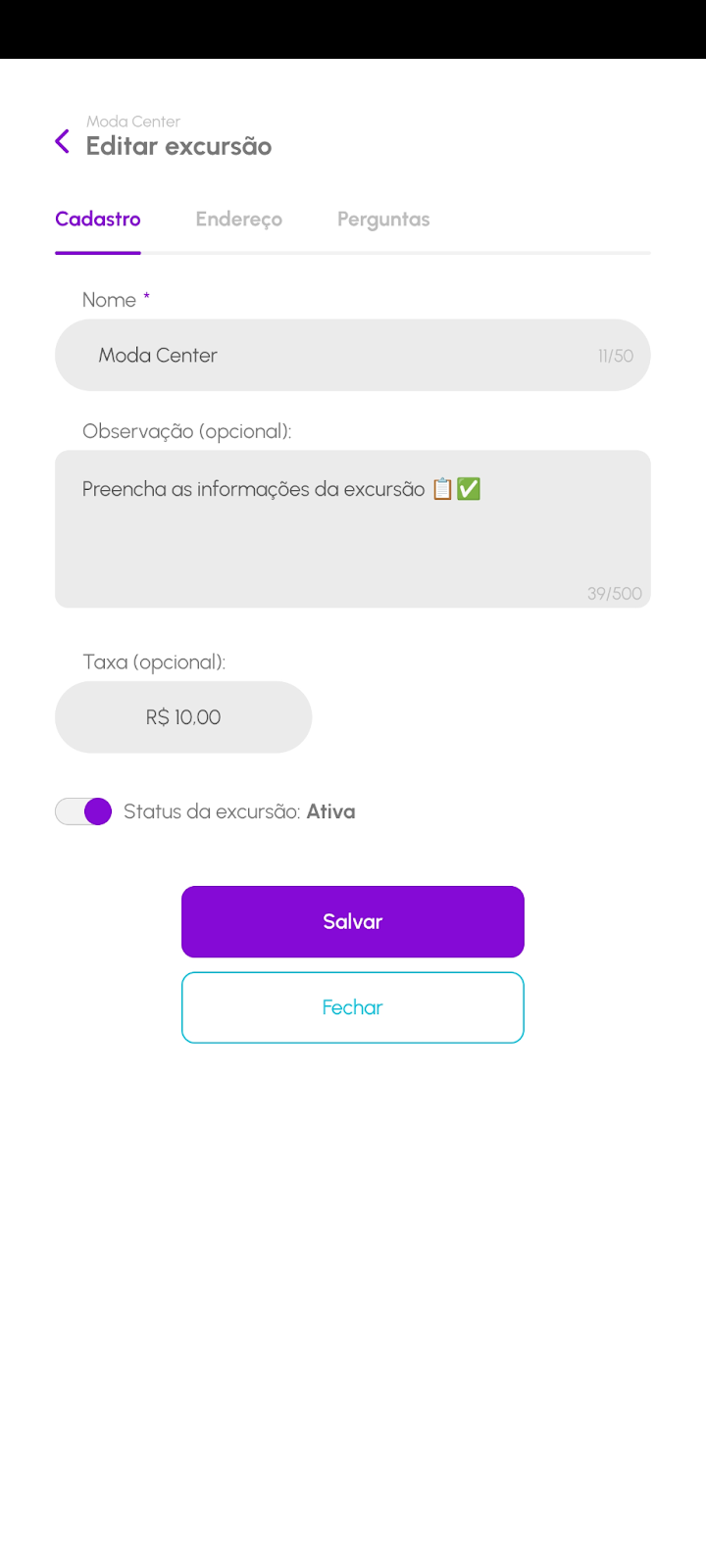Toggle the excursion status switch
The height and width of the screenshot is (1568, 706).
tap(83, 811)
